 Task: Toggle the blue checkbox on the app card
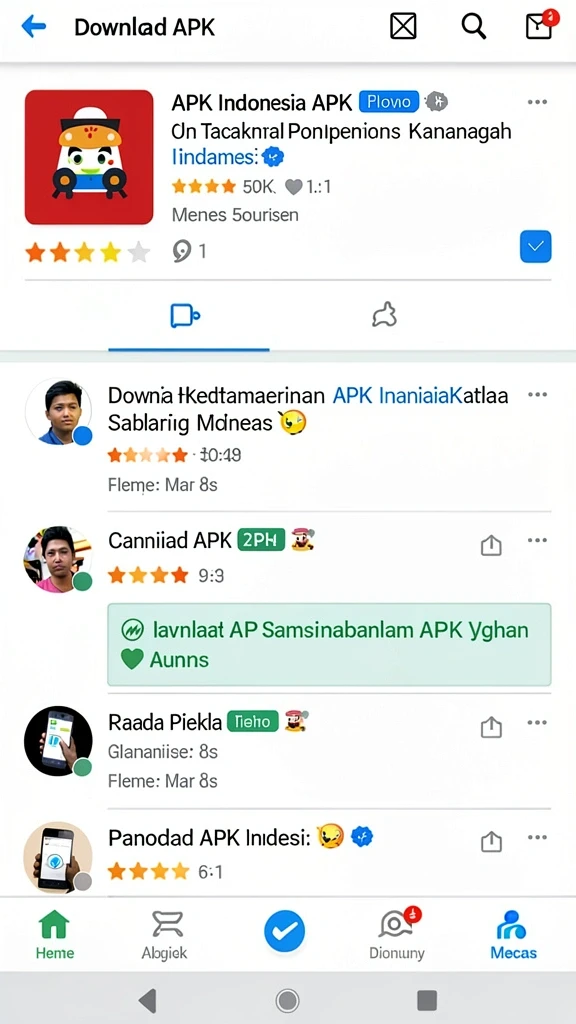(536, 246)
